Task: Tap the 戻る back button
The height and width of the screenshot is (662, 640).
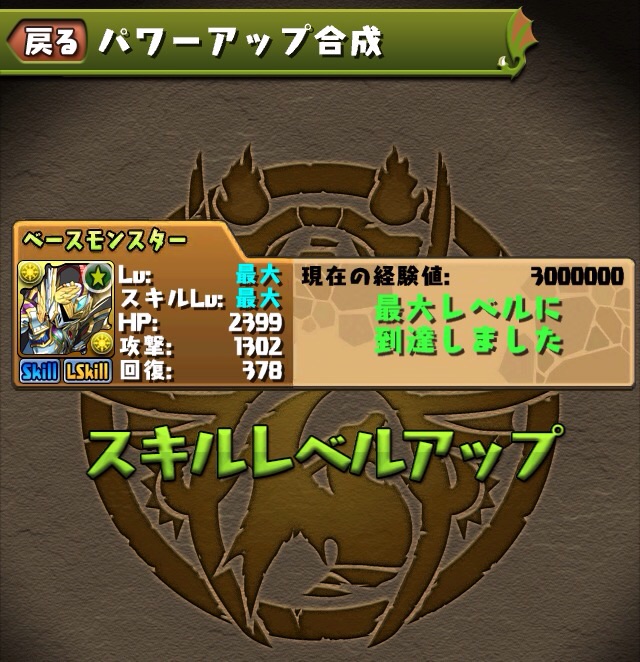Action: pos(45,41)
